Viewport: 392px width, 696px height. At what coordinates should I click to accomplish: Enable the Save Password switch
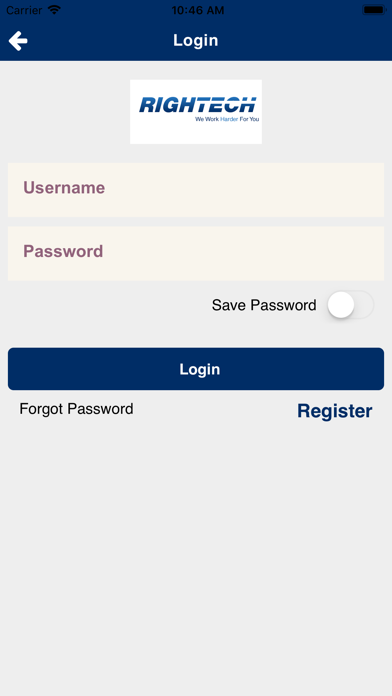pos(350,305)
